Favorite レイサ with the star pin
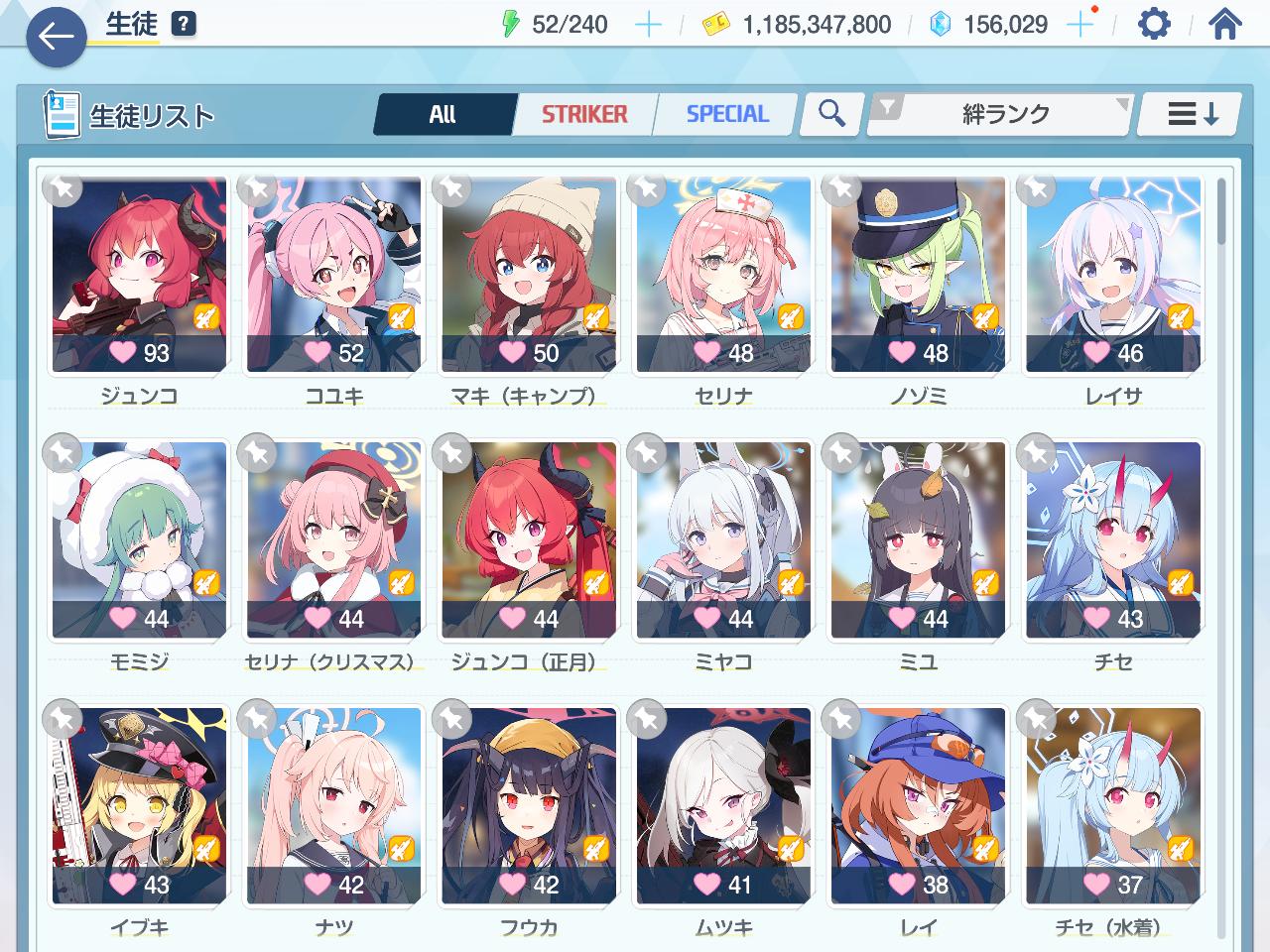This screenshot has height=952, width=1270. [x=1039, y=187]
